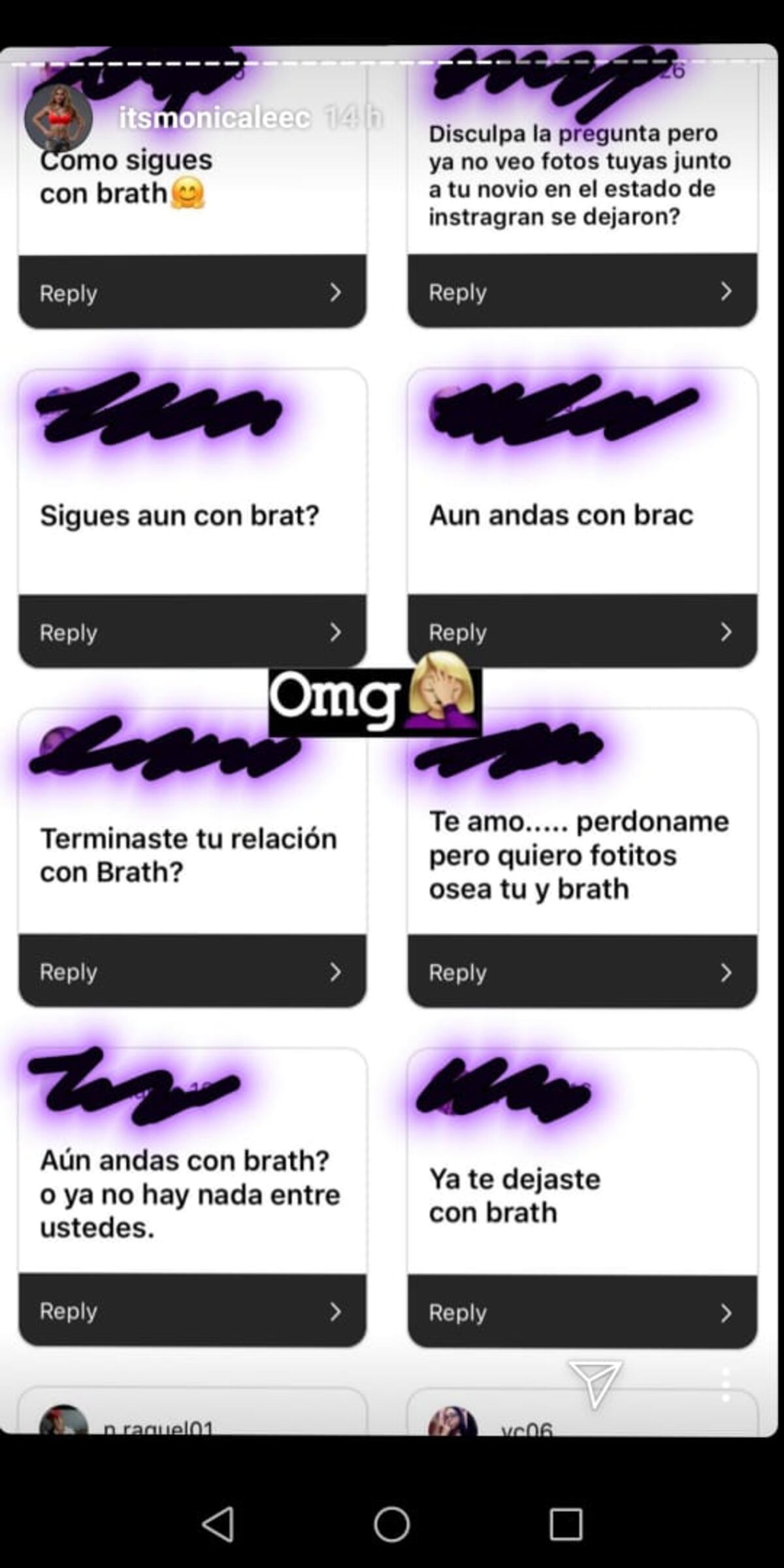Viewport: 784px width, 1568px height.
Task: Tap chevron beside Reply on 'Como sigues con brath'
Action: pos(335,293)
